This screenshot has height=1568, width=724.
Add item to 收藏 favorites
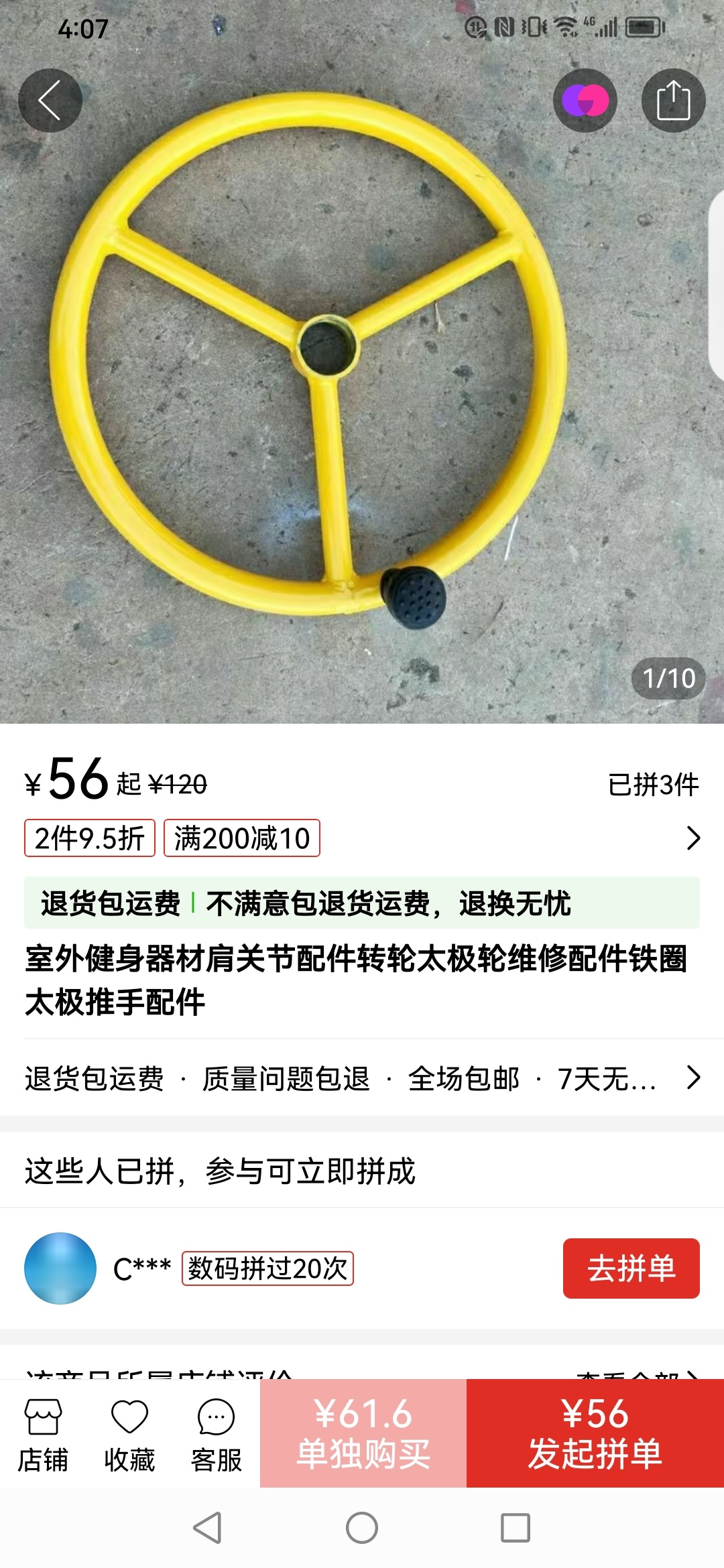pyautogui.click(x=129, y=1435)
